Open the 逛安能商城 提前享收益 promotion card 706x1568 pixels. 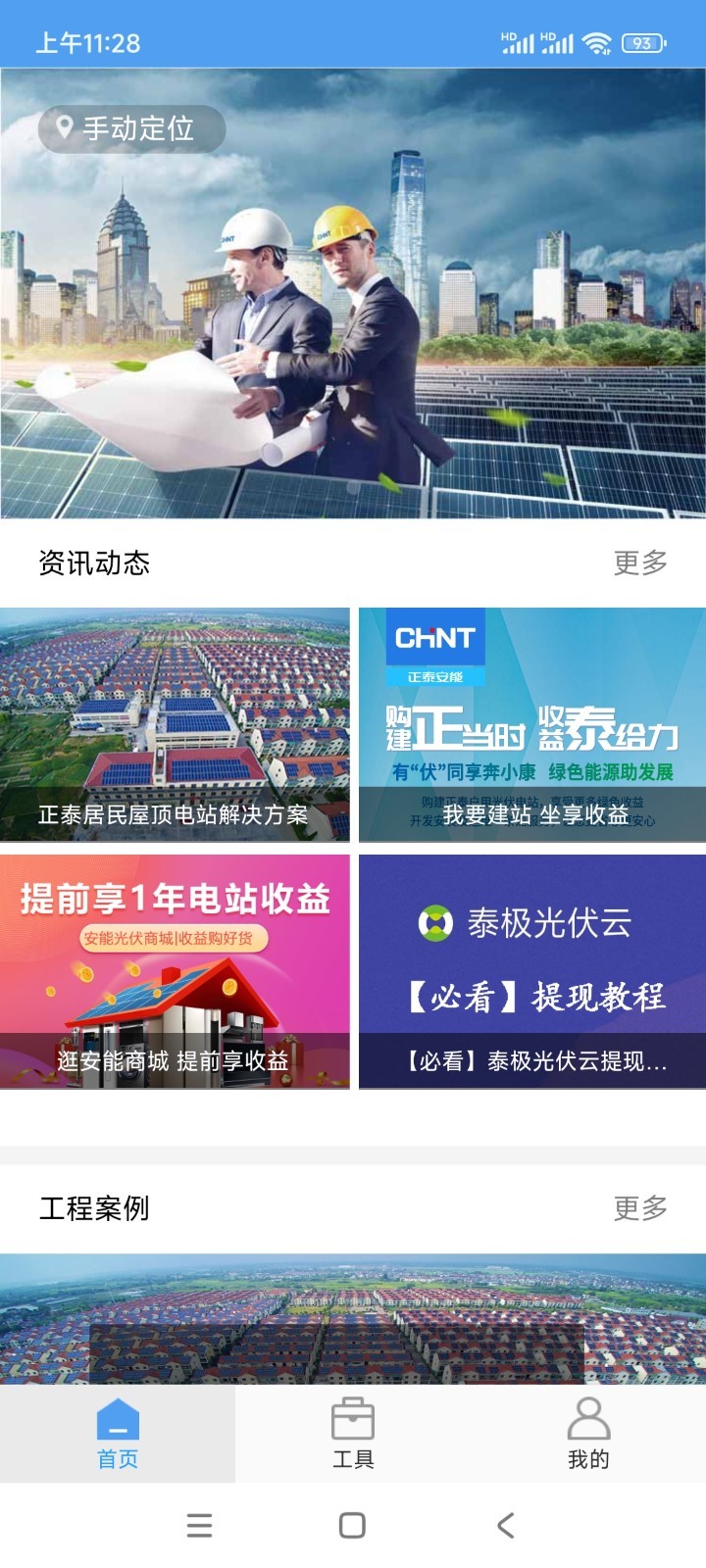pos(176,970)
